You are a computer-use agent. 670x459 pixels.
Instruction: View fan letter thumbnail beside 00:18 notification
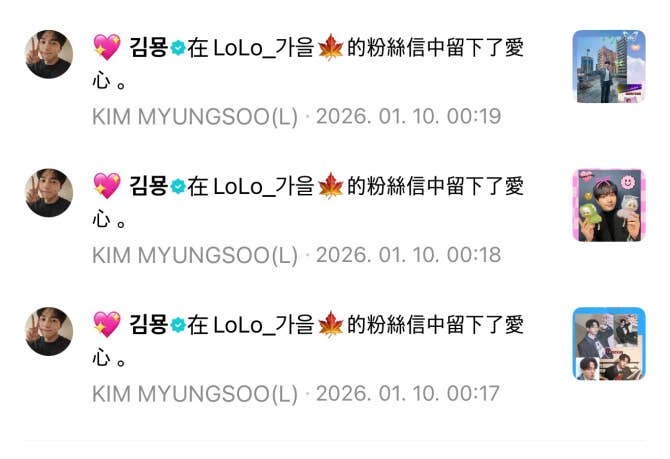point(608,205)
